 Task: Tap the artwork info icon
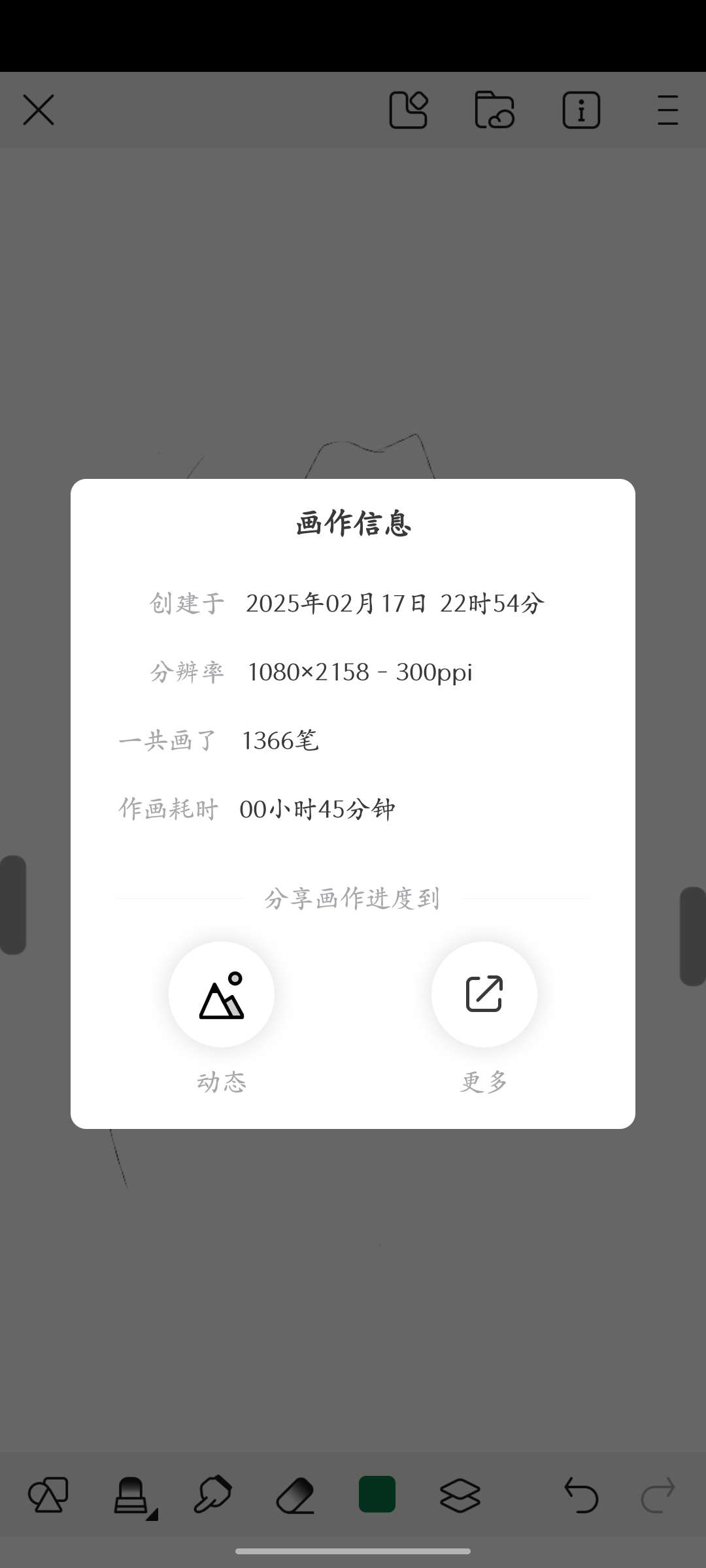click(581, 110)
